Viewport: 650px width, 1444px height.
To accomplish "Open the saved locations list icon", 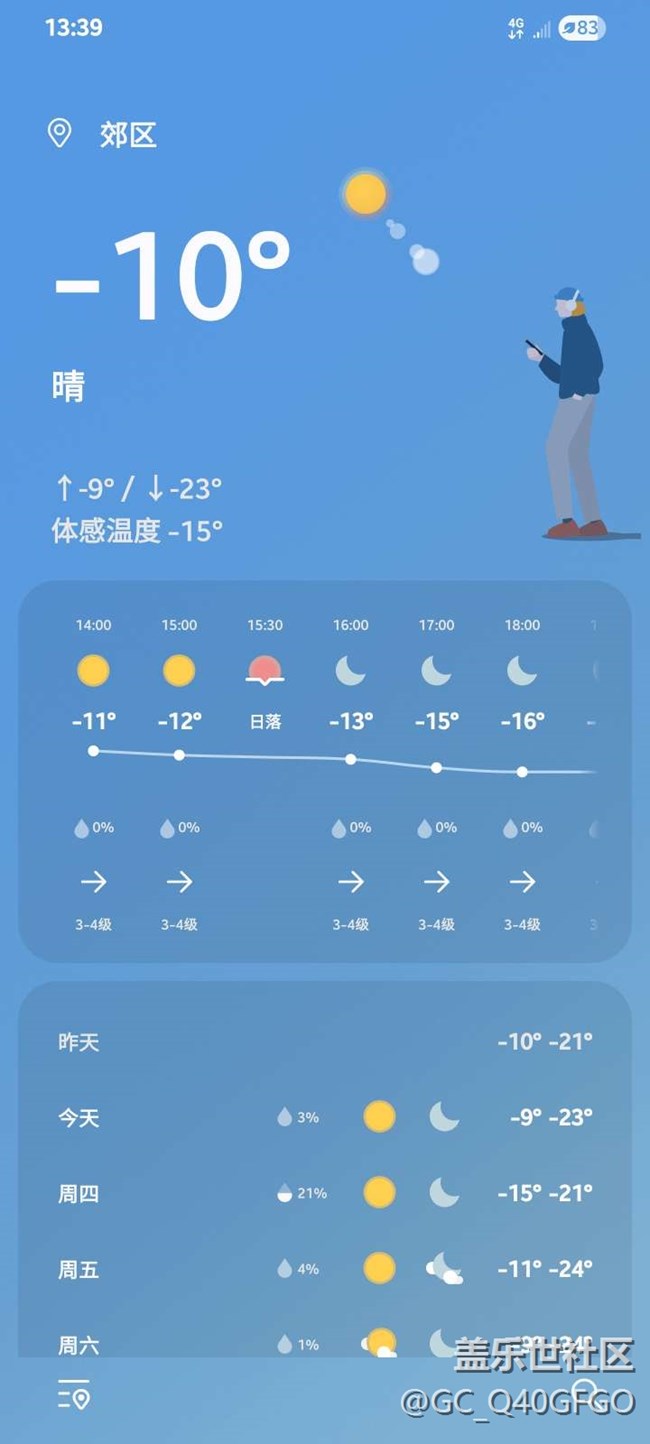I will tap(74, 1394).
